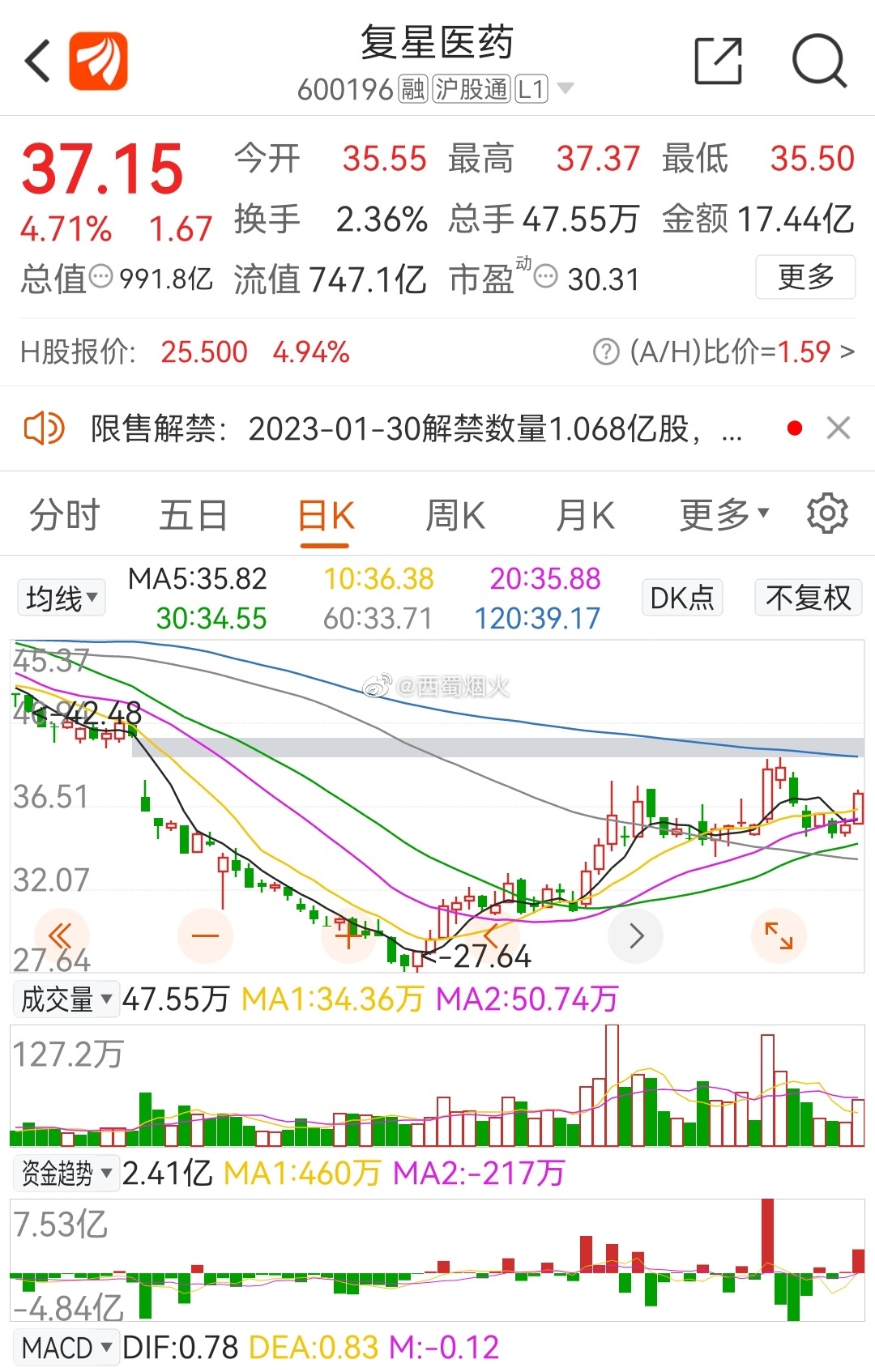This screenshot has width=875, height=1372.
Task: Open the 均线 moving average selector
Action: point(61,597)
